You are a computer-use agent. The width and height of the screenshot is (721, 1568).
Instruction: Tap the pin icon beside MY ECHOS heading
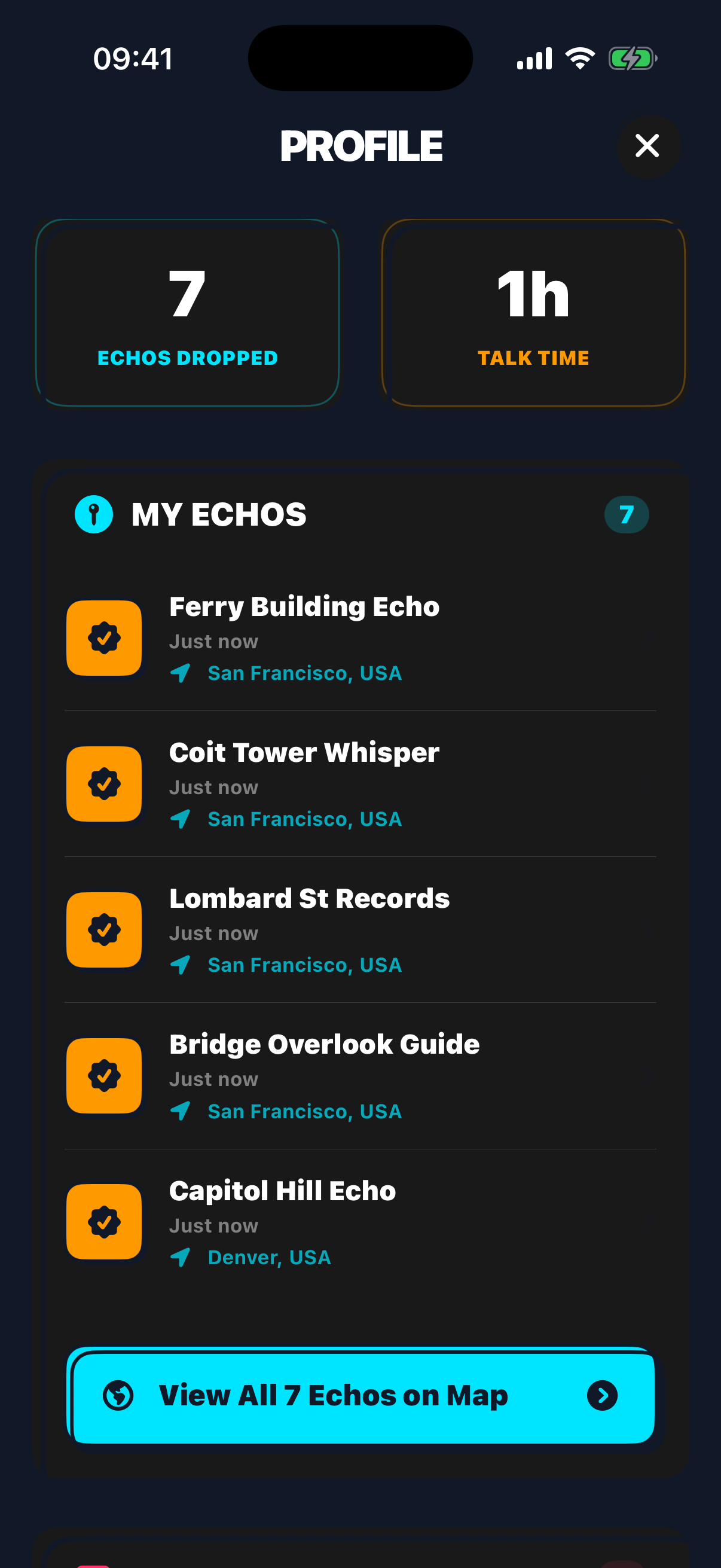click(93, 514)
